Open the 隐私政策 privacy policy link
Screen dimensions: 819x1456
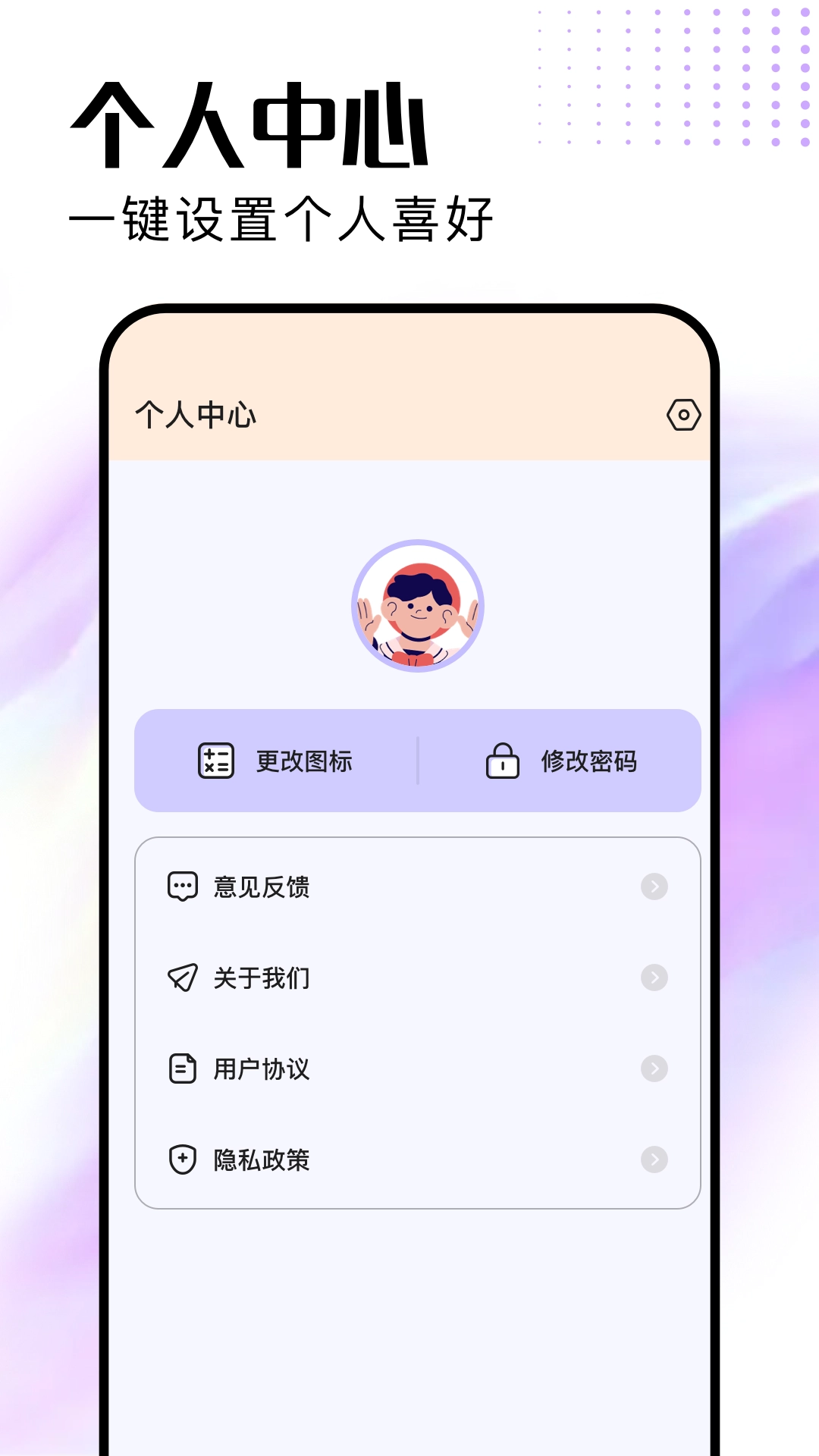click(x=260, y=1159)
